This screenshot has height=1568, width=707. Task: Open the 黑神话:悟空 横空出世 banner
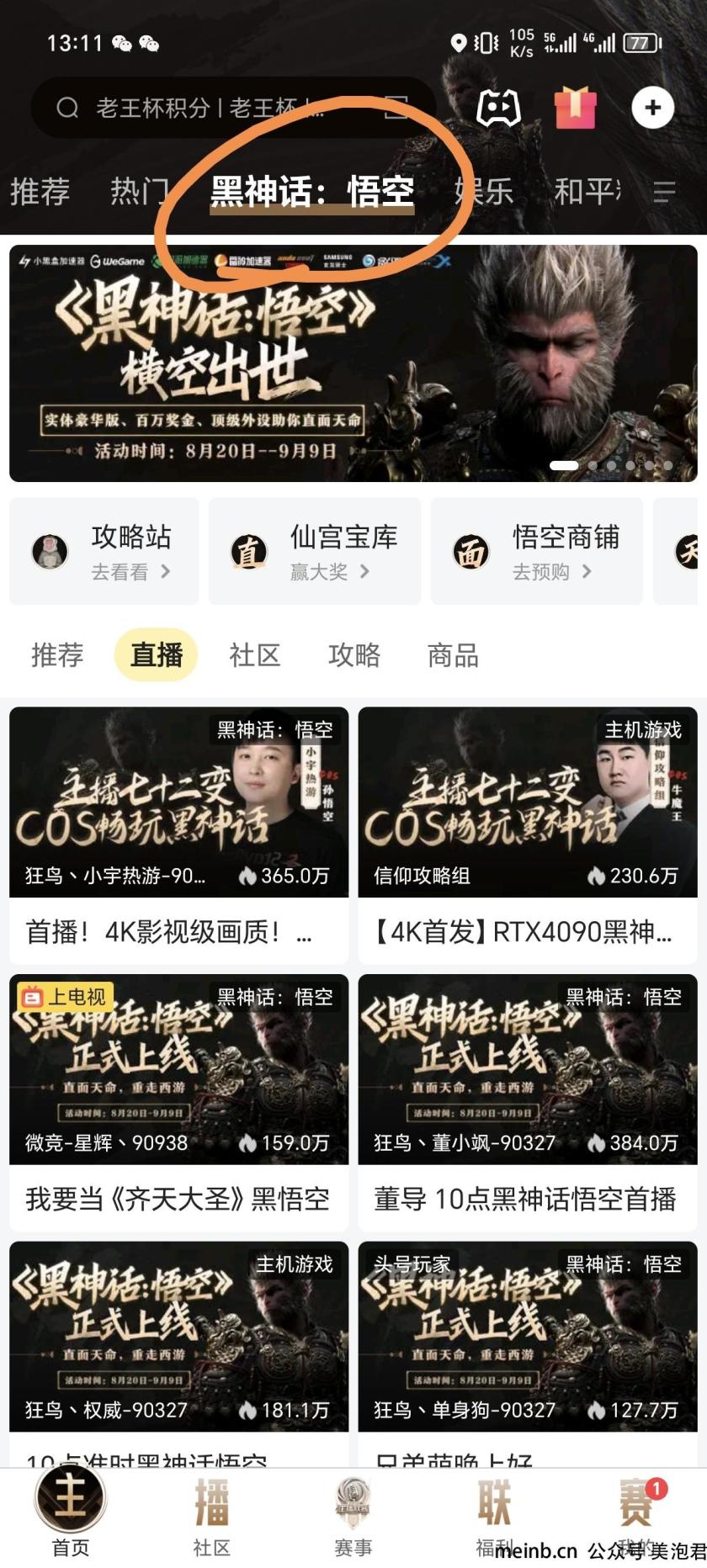tap(353, 363)
